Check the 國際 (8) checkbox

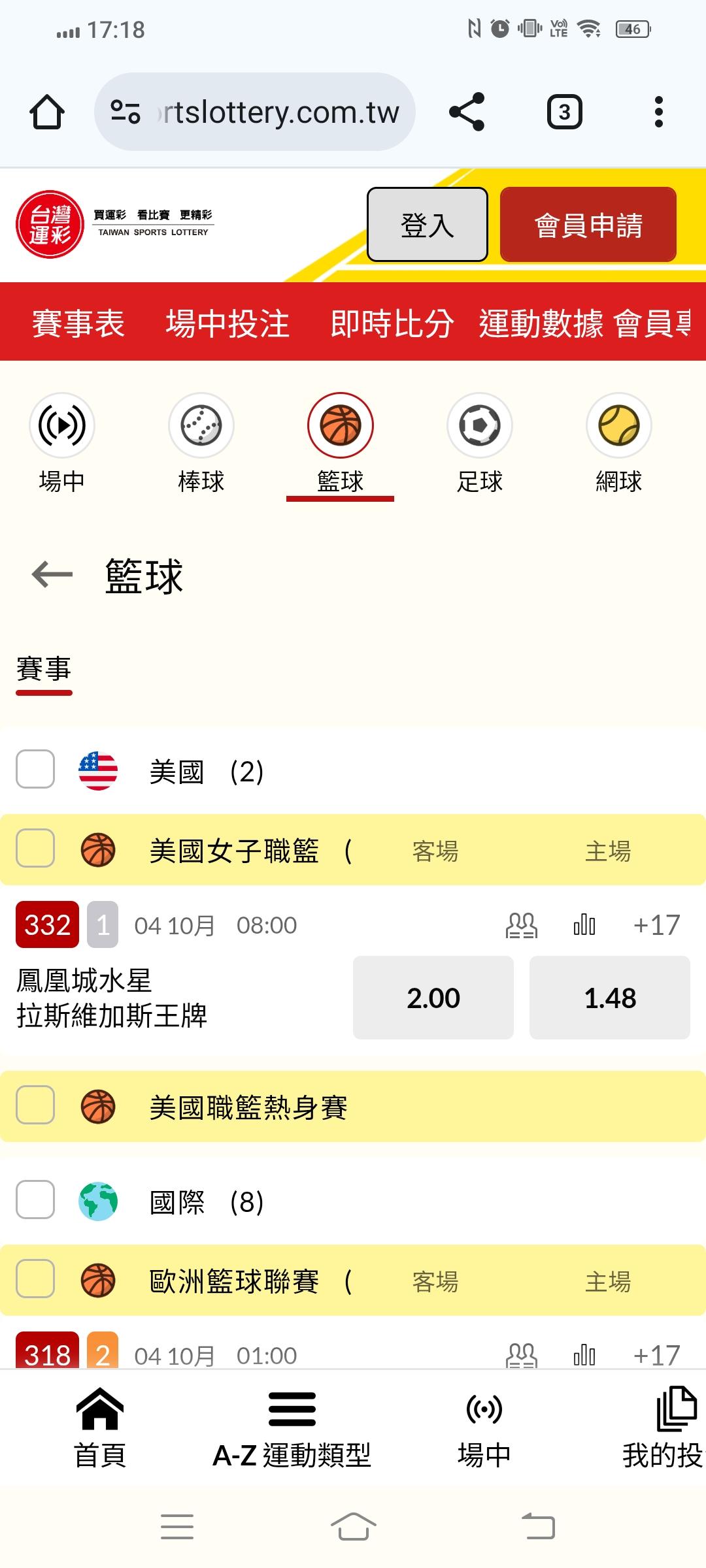35,1200
